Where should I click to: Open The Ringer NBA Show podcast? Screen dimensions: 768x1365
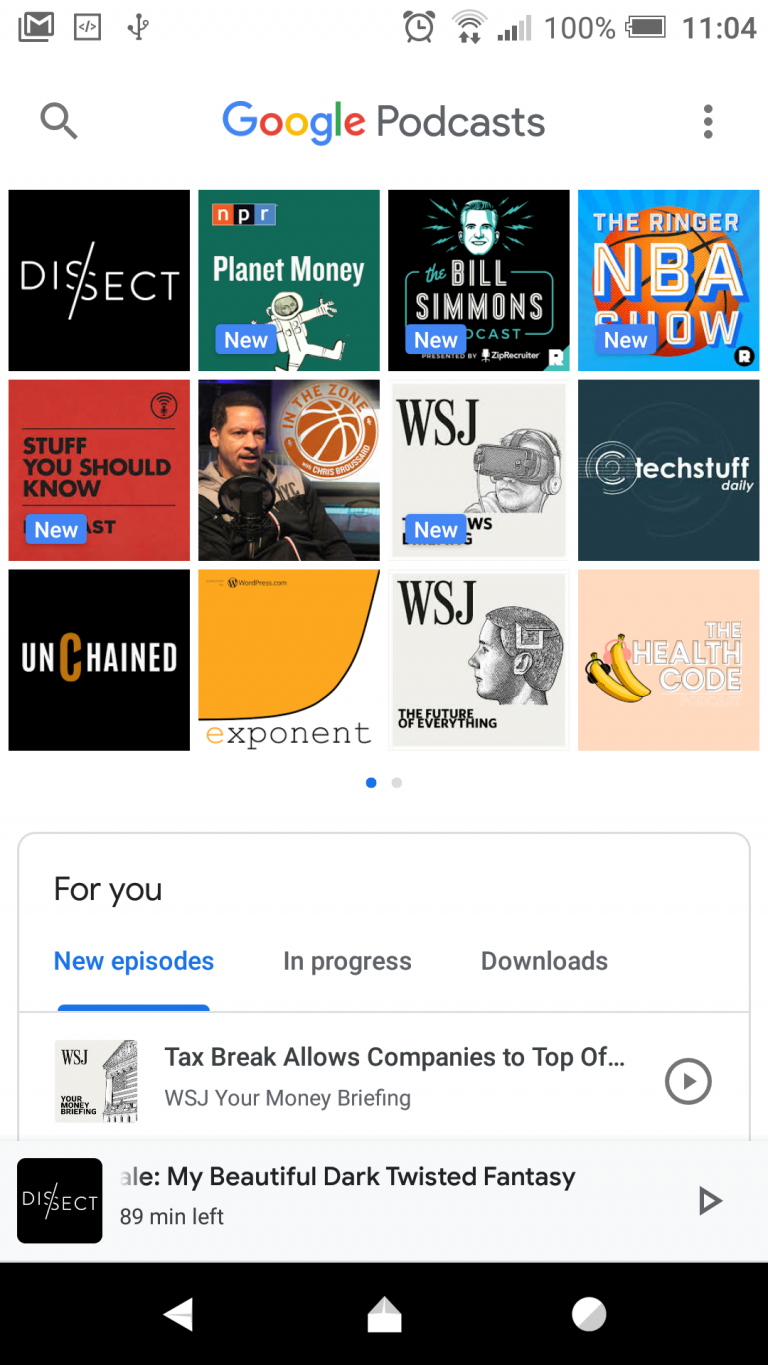tap(668, 280)
